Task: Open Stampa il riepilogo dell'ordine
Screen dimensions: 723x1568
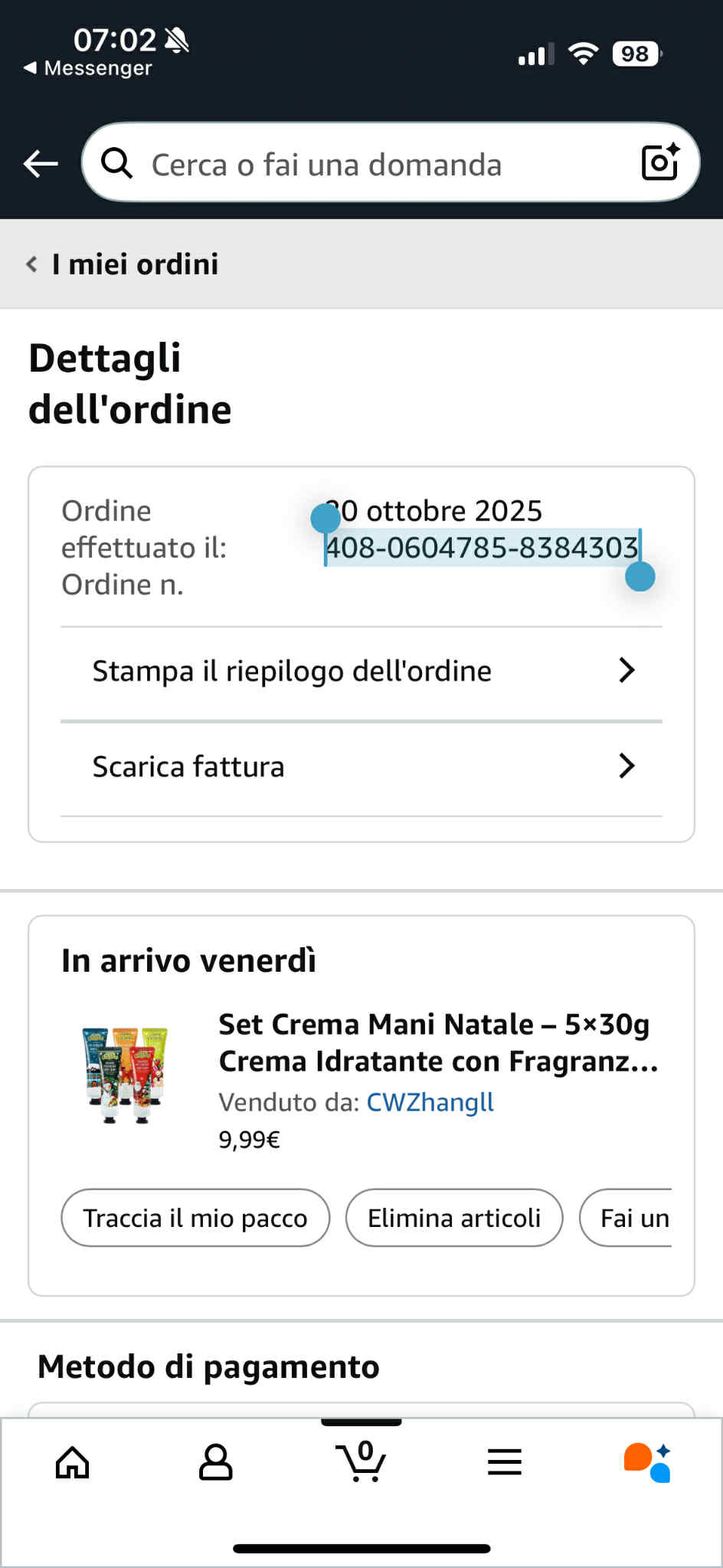Action: coord(361,671)
